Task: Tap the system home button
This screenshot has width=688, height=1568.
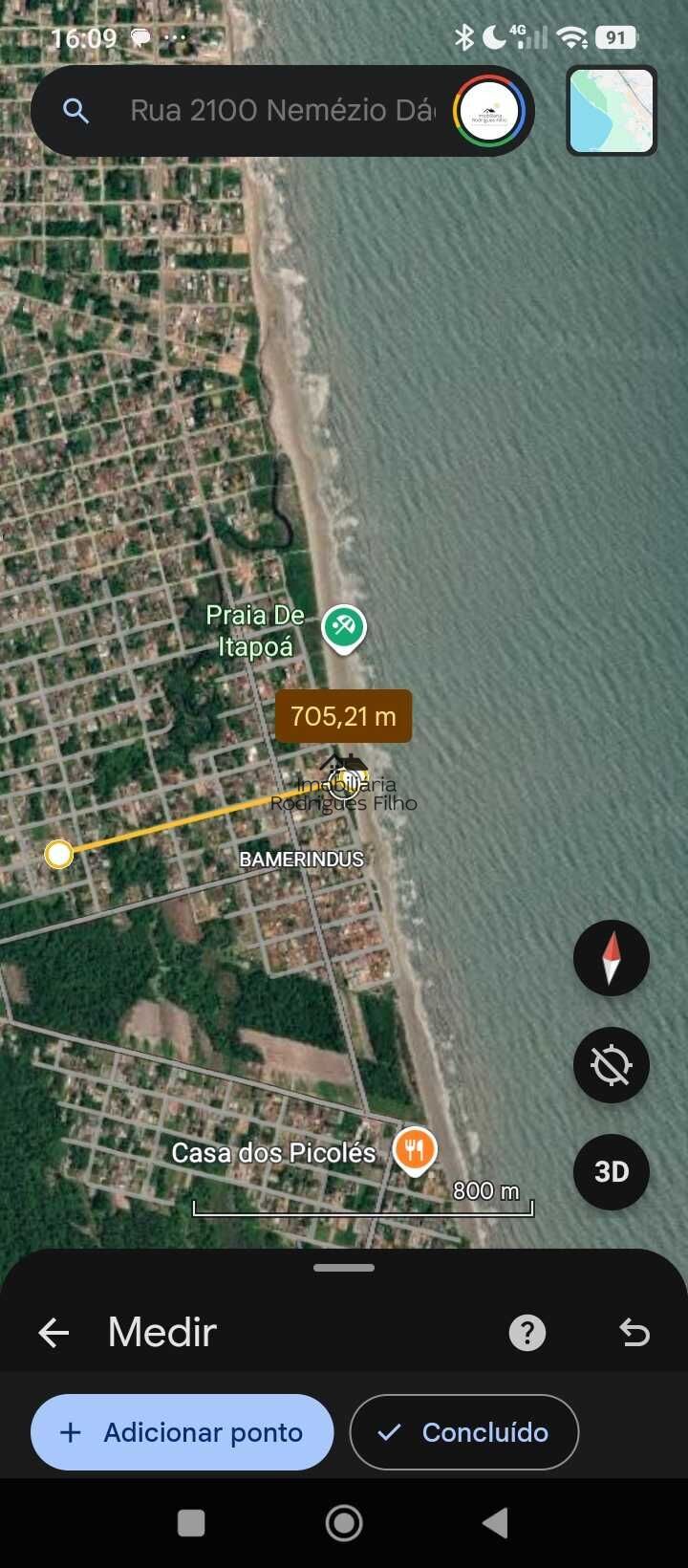Action: (x=344, y=1523)
